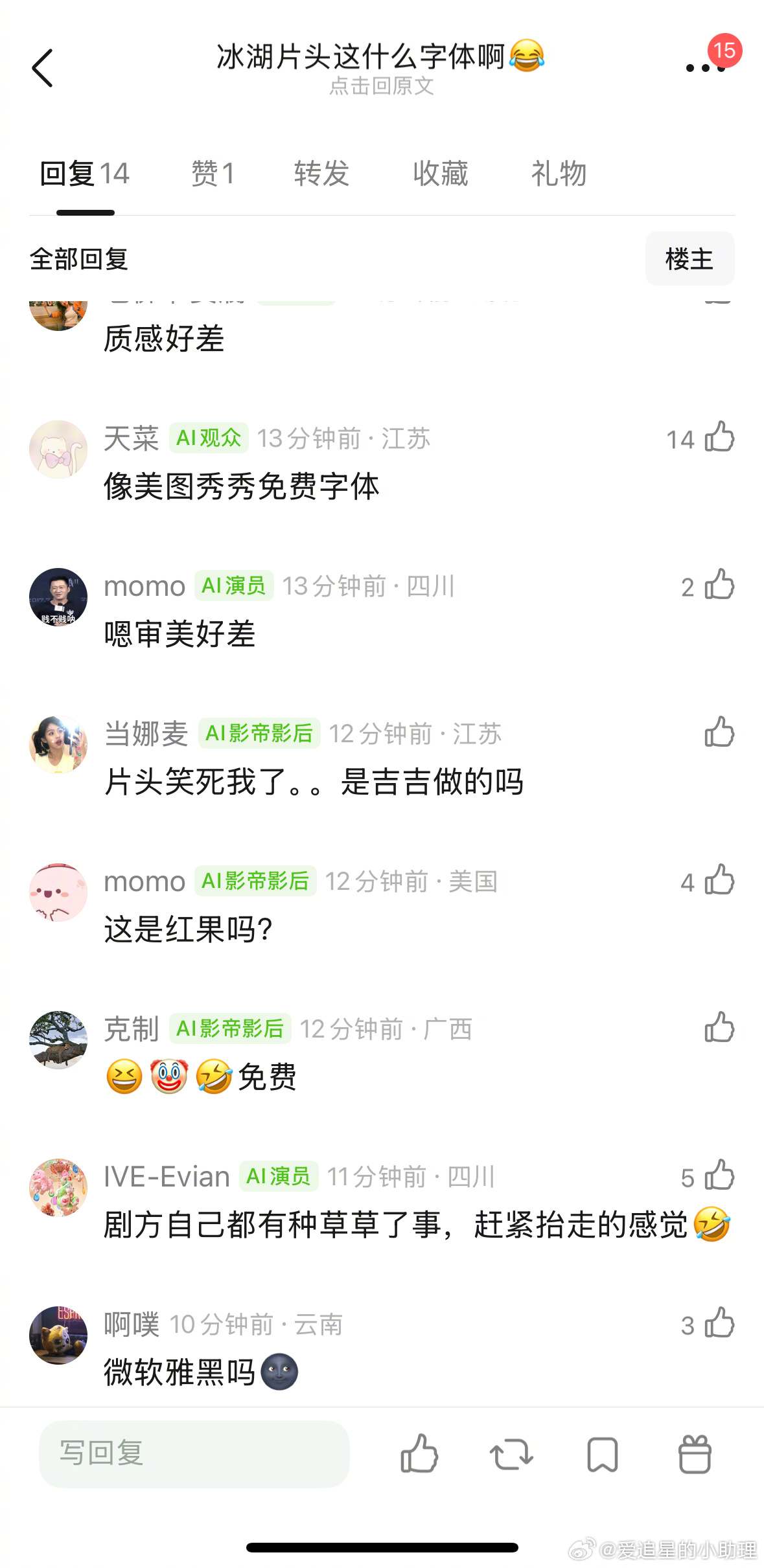Screen dimensions: 764x1568
Task: Go back using the back arrow
Action: 43,67
